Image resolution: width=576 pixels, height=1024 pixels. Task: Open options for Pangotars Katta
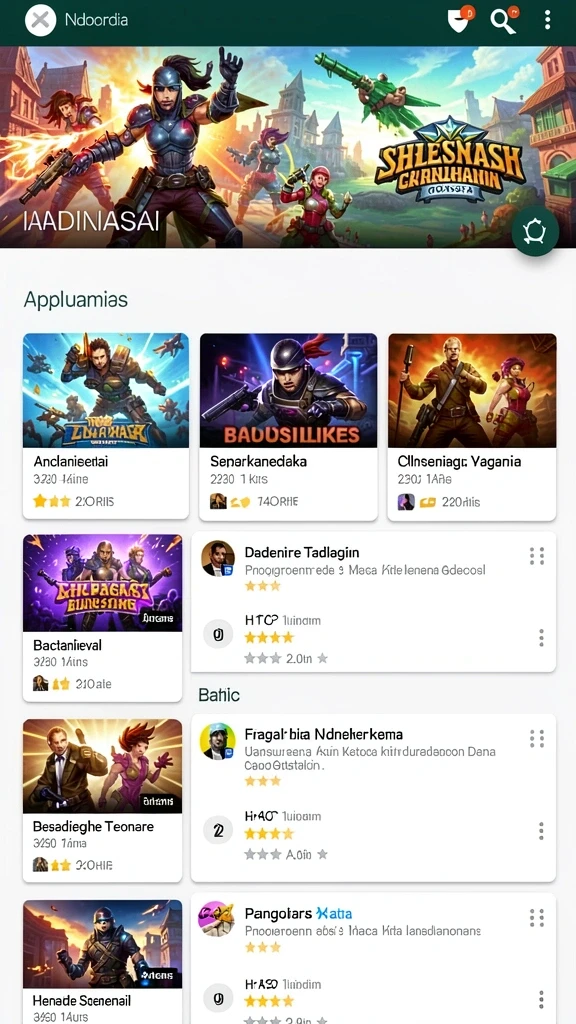[x=537, y=918]
